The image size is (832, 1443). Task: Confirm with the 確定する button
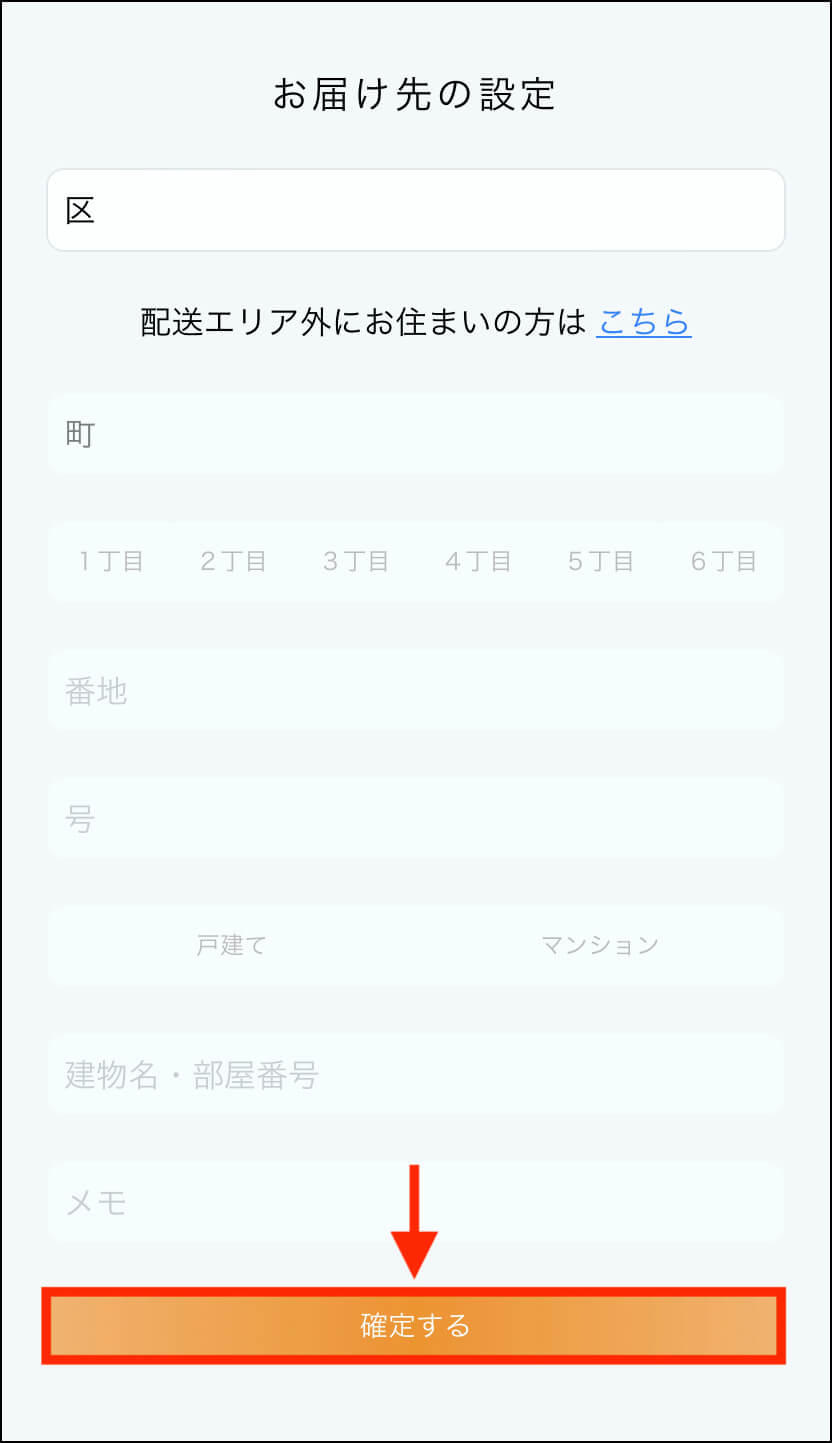[x=414, y=1326]
